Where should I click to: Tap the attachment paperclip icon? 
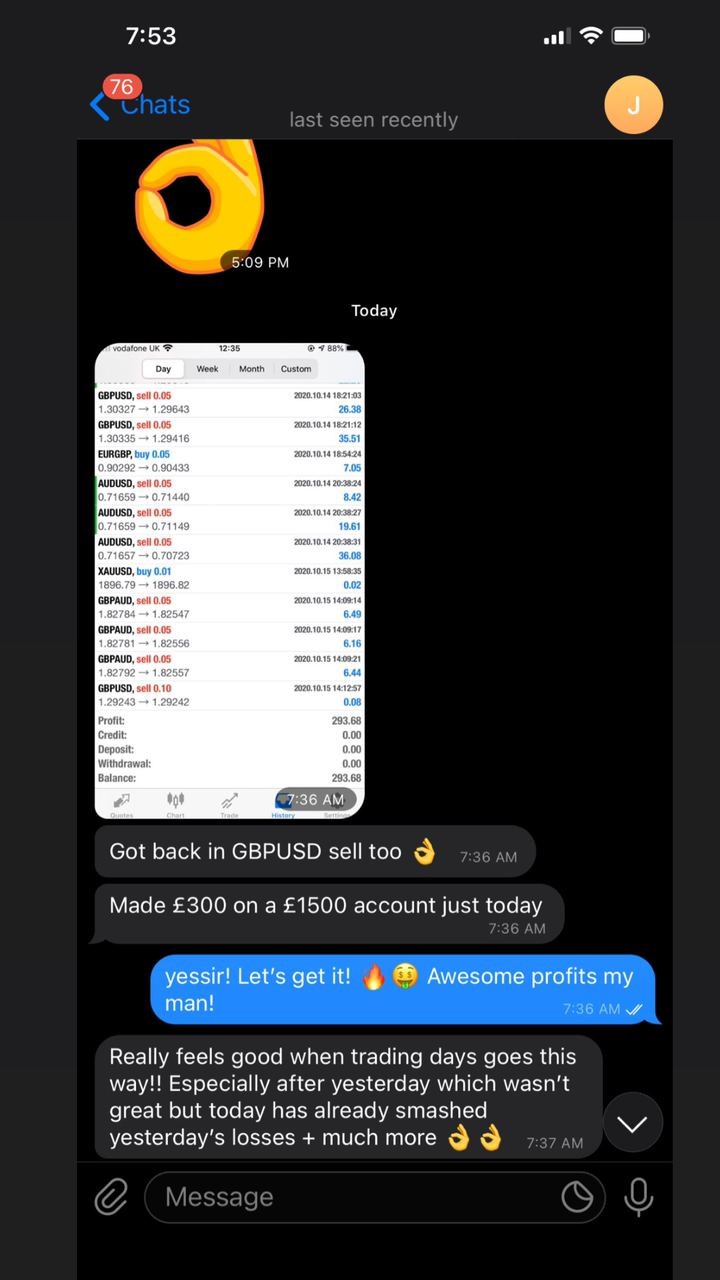[x=111, y=1197]
